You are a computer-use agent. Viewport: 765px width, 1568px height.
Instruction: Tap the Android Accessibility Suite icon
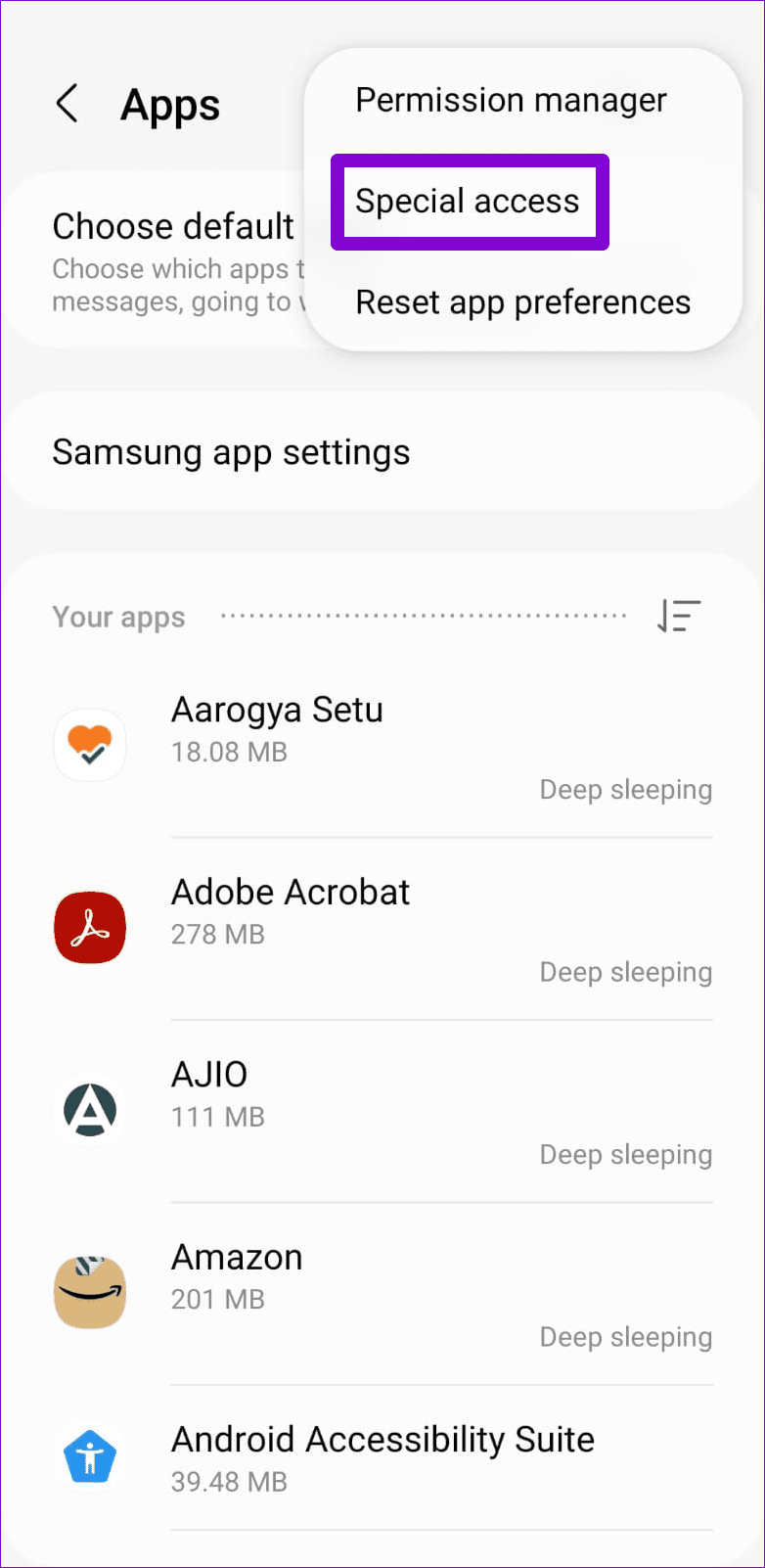(x=90, y=1456)
